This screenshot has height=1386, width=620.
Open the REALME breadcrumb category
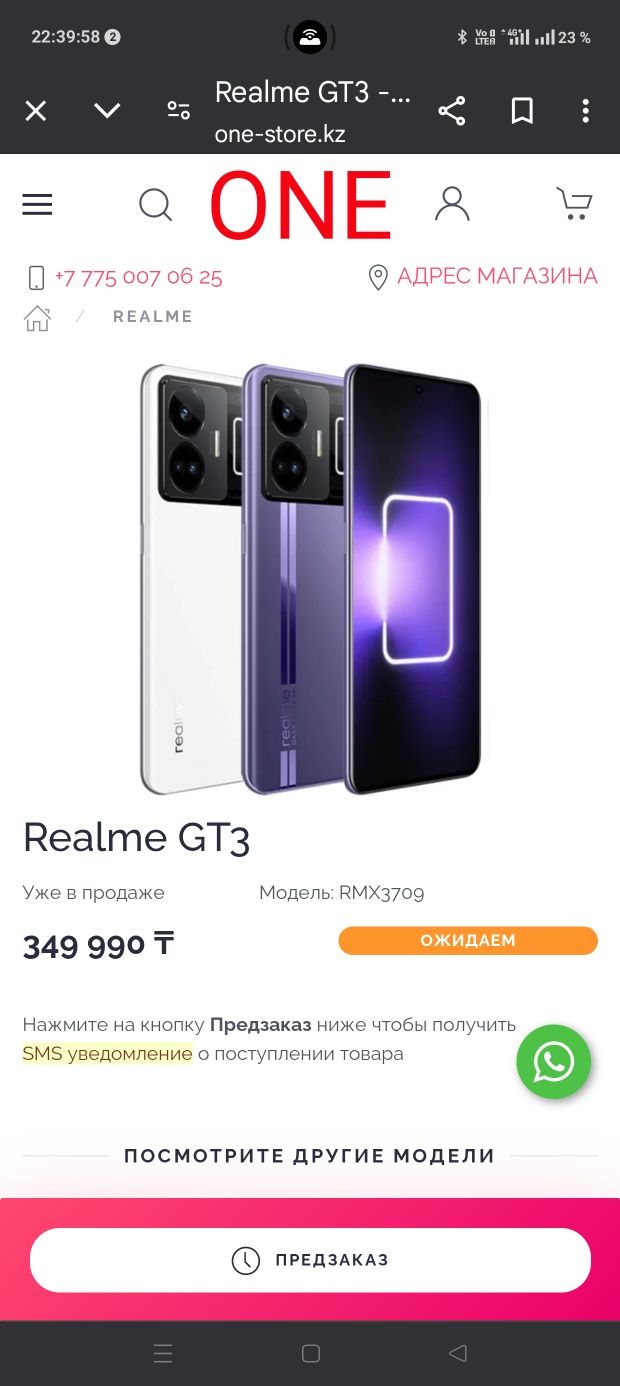click(x=152, y=317)
